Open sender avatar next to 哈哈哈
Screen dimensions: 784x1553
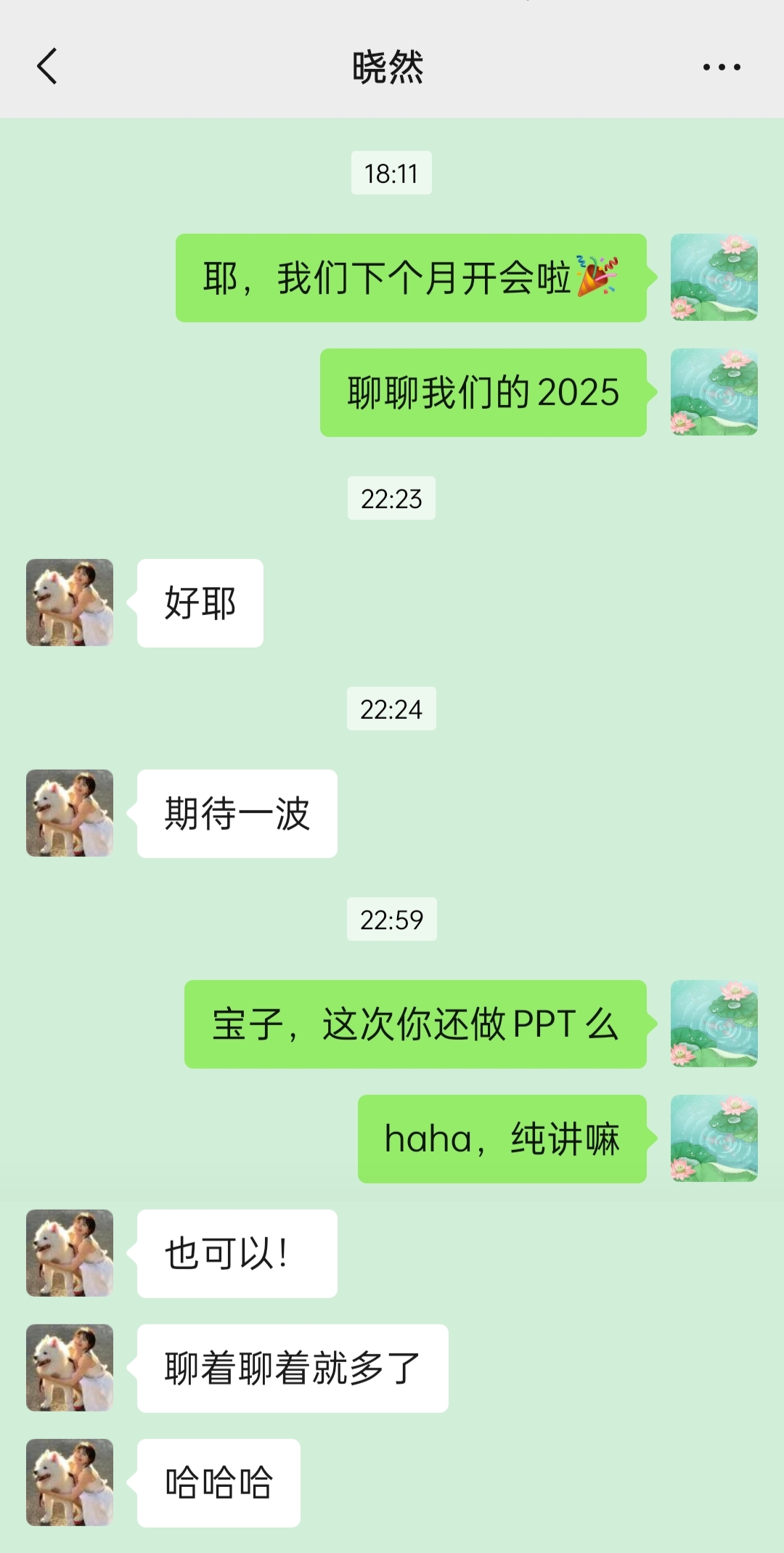point(70,1483)
